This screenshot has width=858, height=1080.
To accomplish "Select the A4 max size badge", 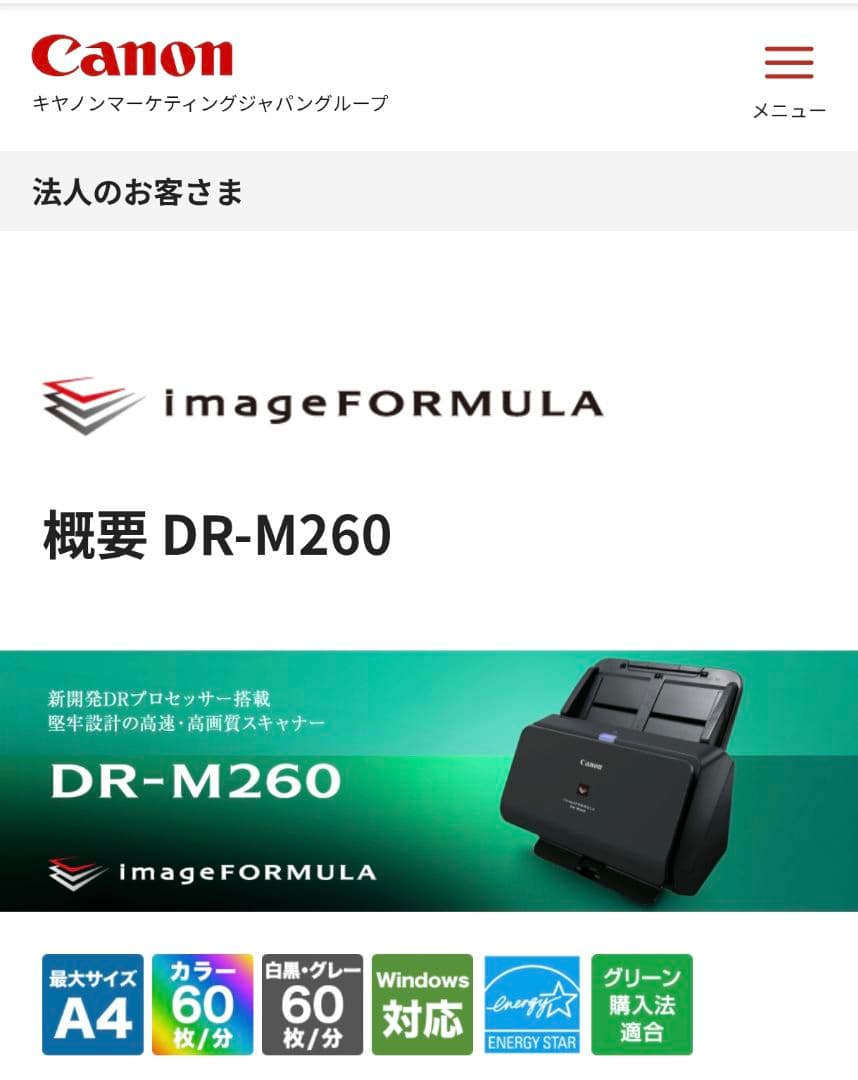I will (x=91, y=1003).
